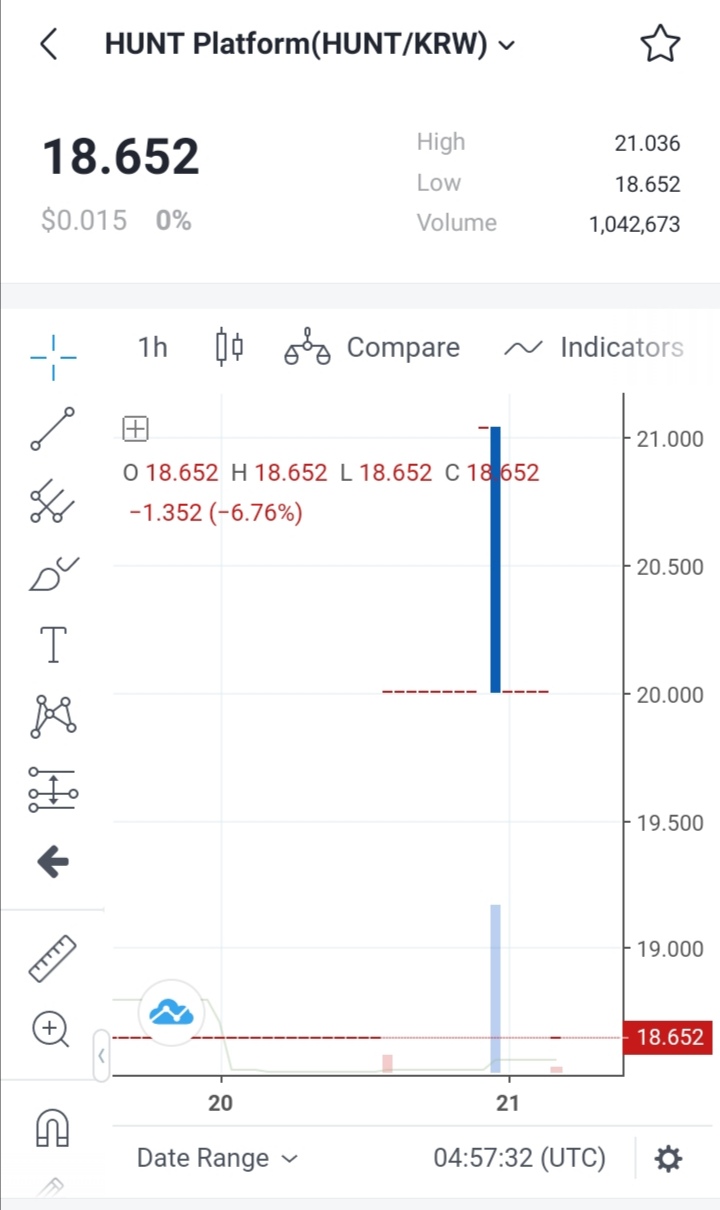Image resolution: width=720 pixels, height=1210 pixels.
Task: Change the candlestick chart style
Action: [230, 347]
